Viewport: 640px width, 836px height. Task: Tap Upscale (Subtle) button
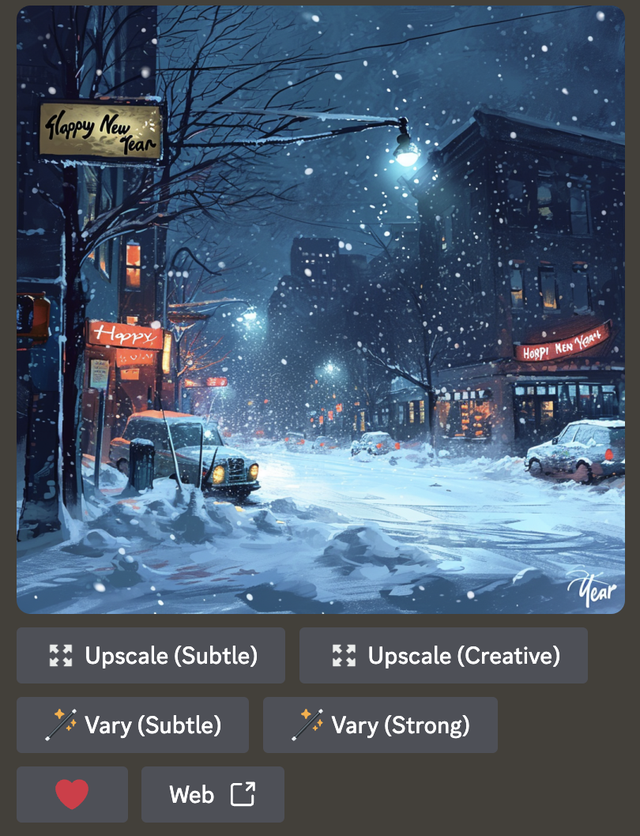151,656
